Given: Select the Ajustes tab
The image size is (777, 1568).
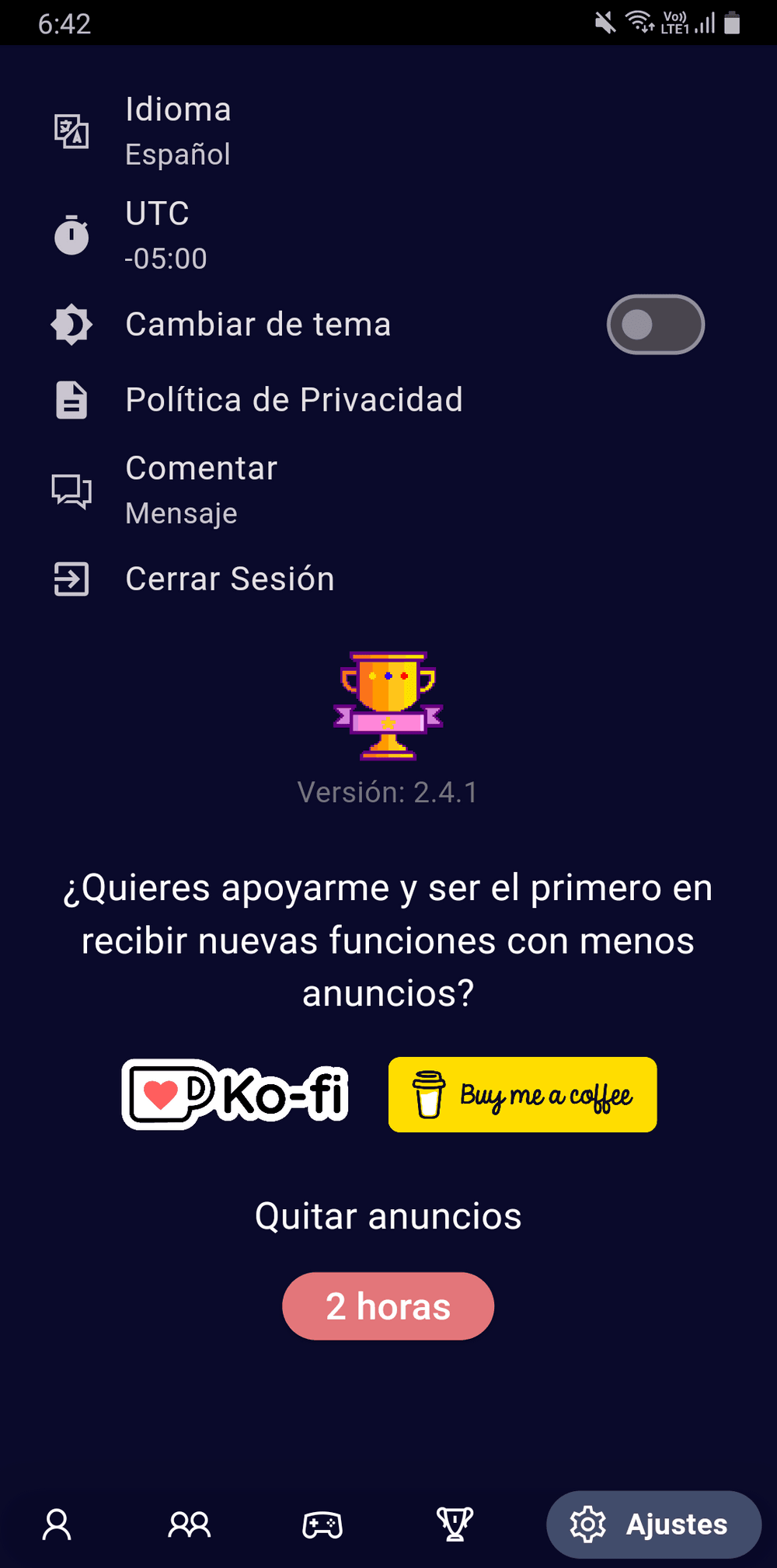Looking at the screenshot, I should coord(653,1525).
